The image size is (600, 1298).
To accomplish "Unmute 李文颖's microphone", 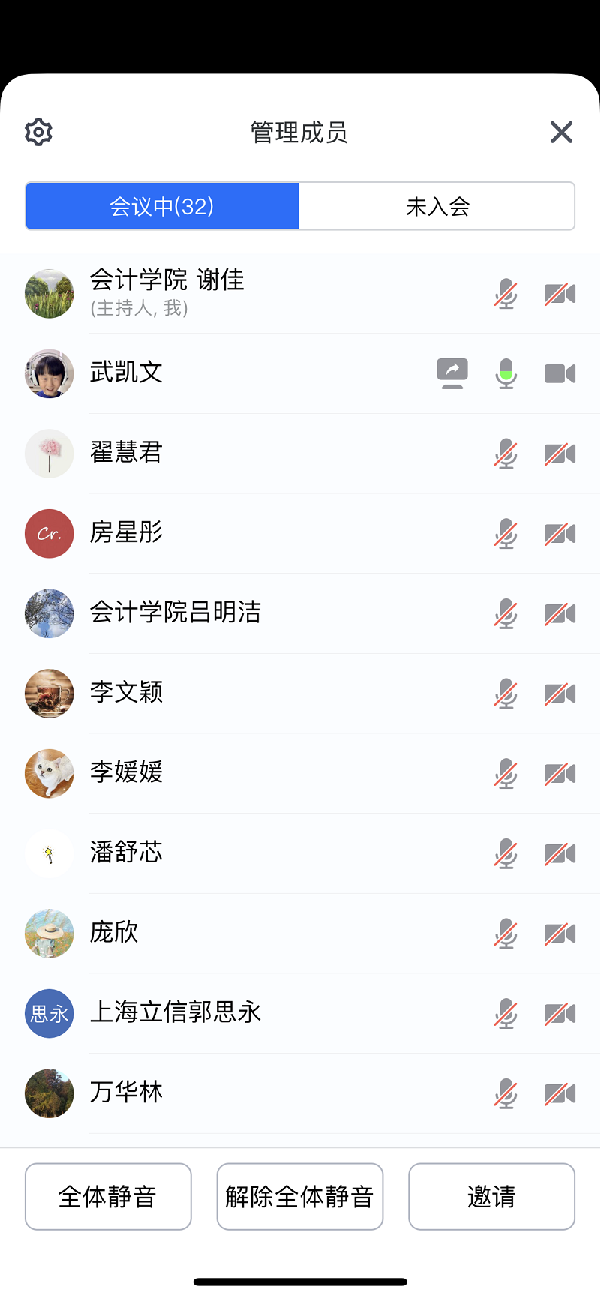I will click(x=507, y=693).
